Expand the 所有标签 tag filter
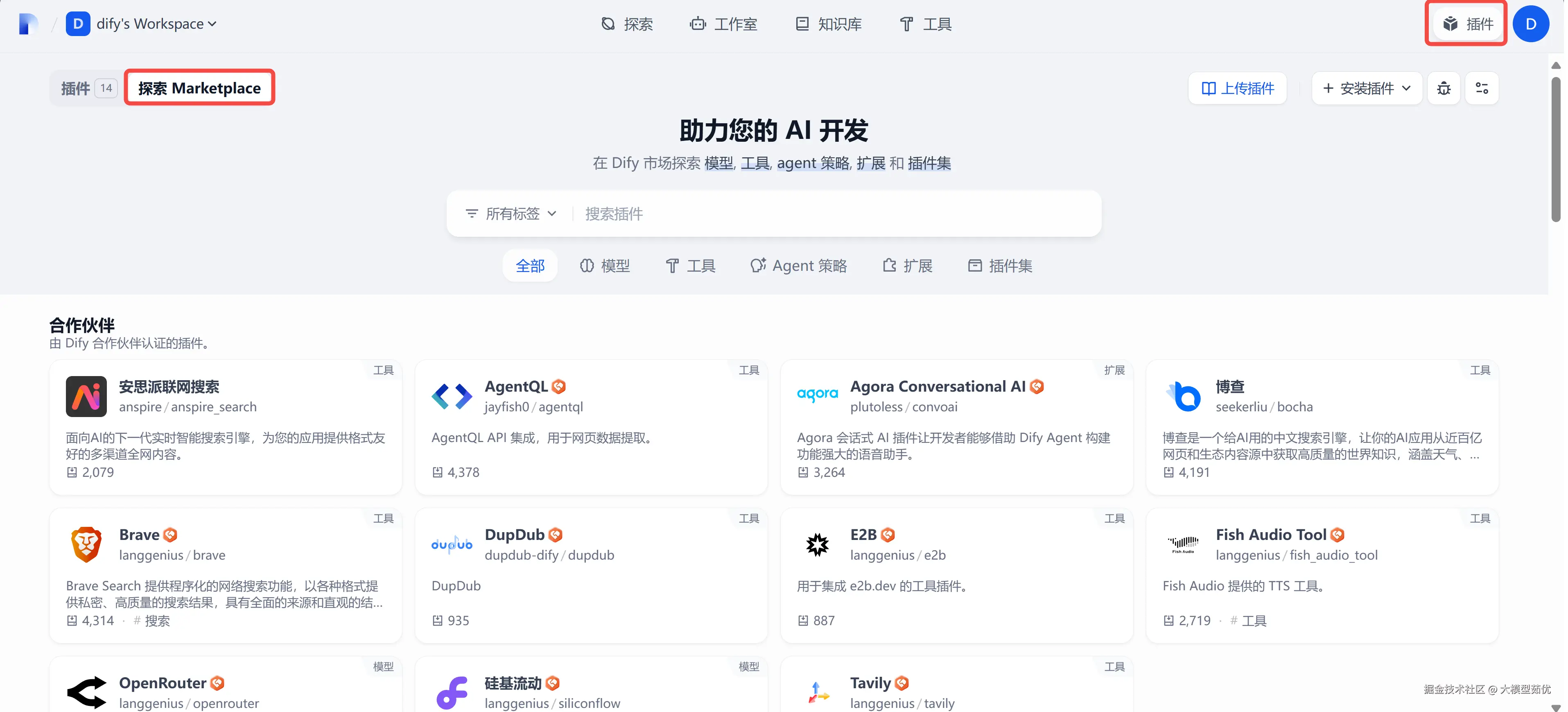 pos(511,214)
